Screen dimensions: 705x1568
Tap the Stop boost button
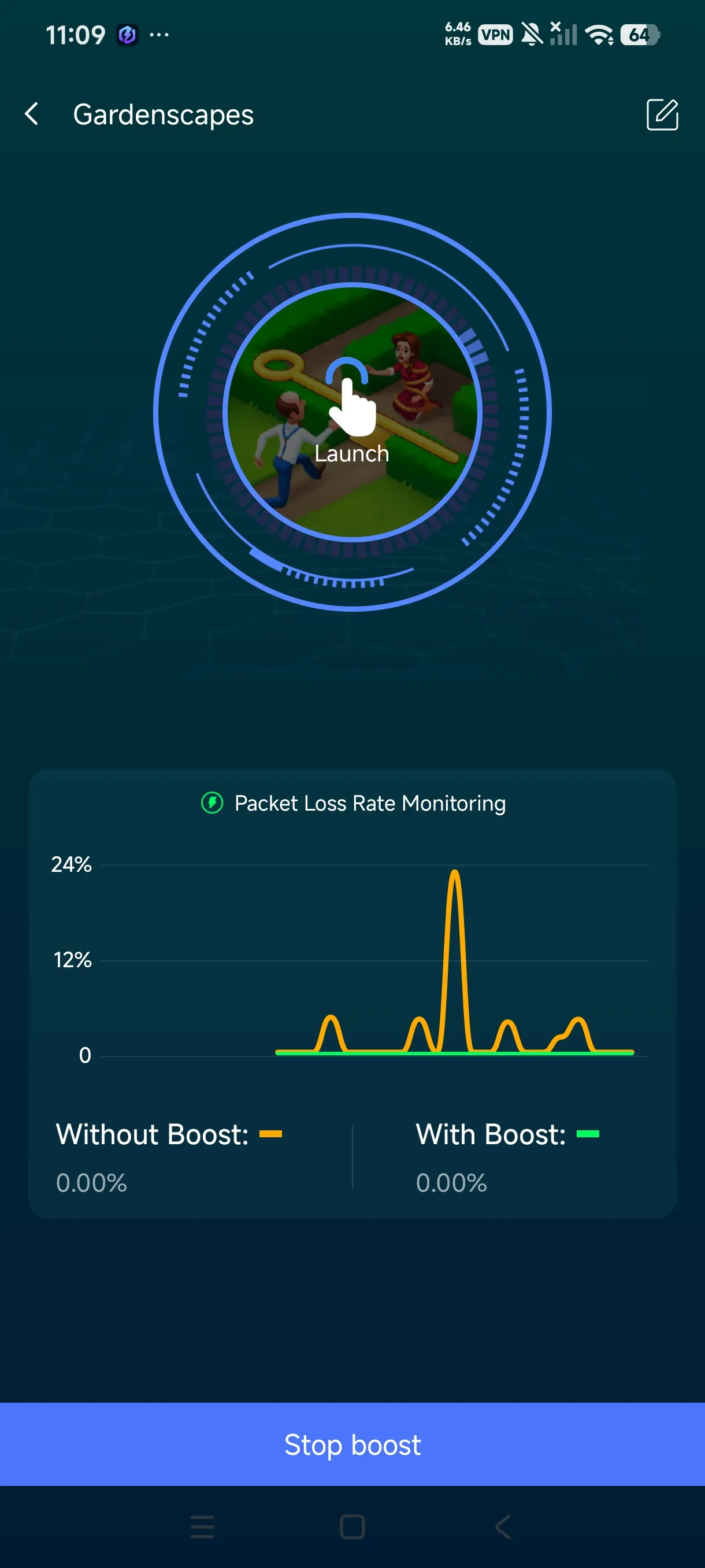click(352, 1444)
